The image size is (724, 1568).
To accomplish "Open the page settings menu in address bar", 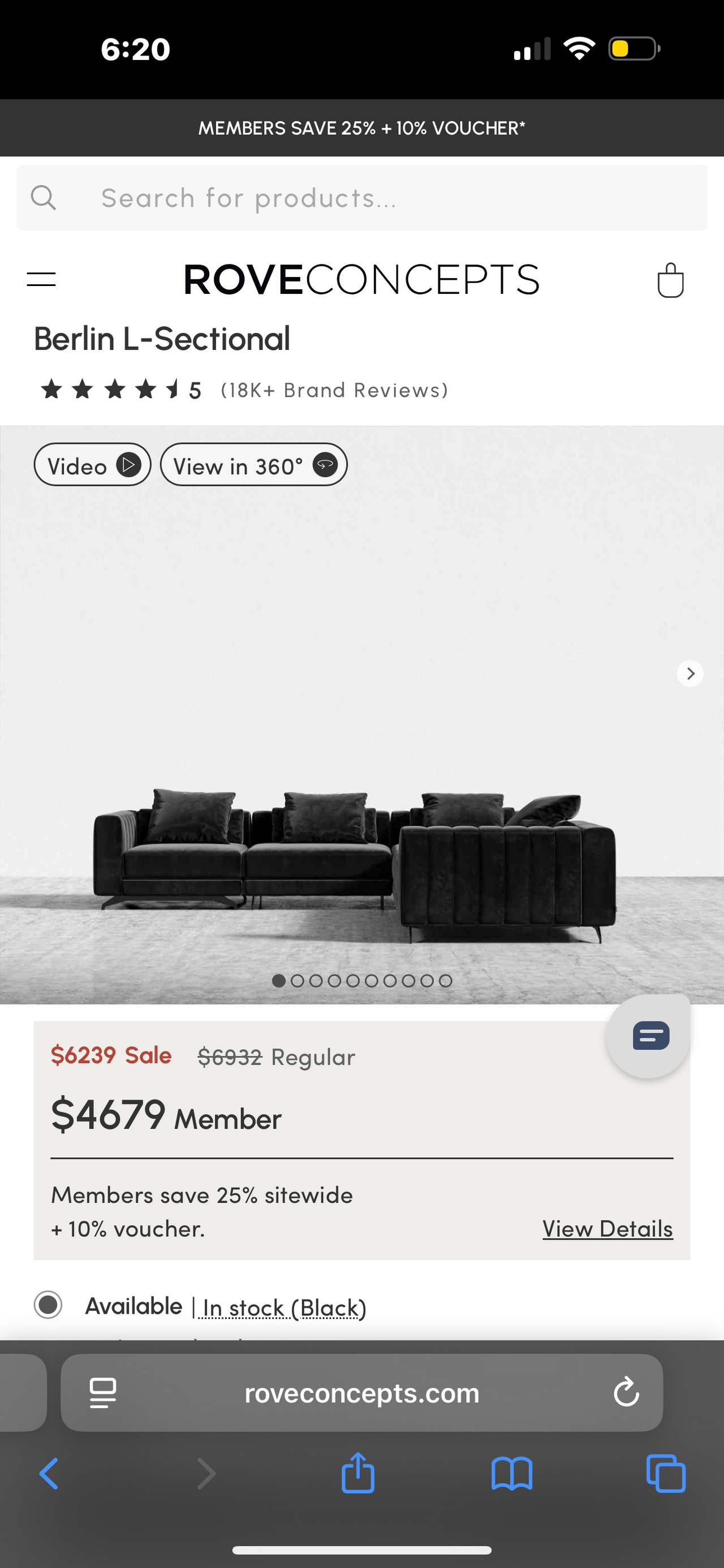I will coord(103,1393).
